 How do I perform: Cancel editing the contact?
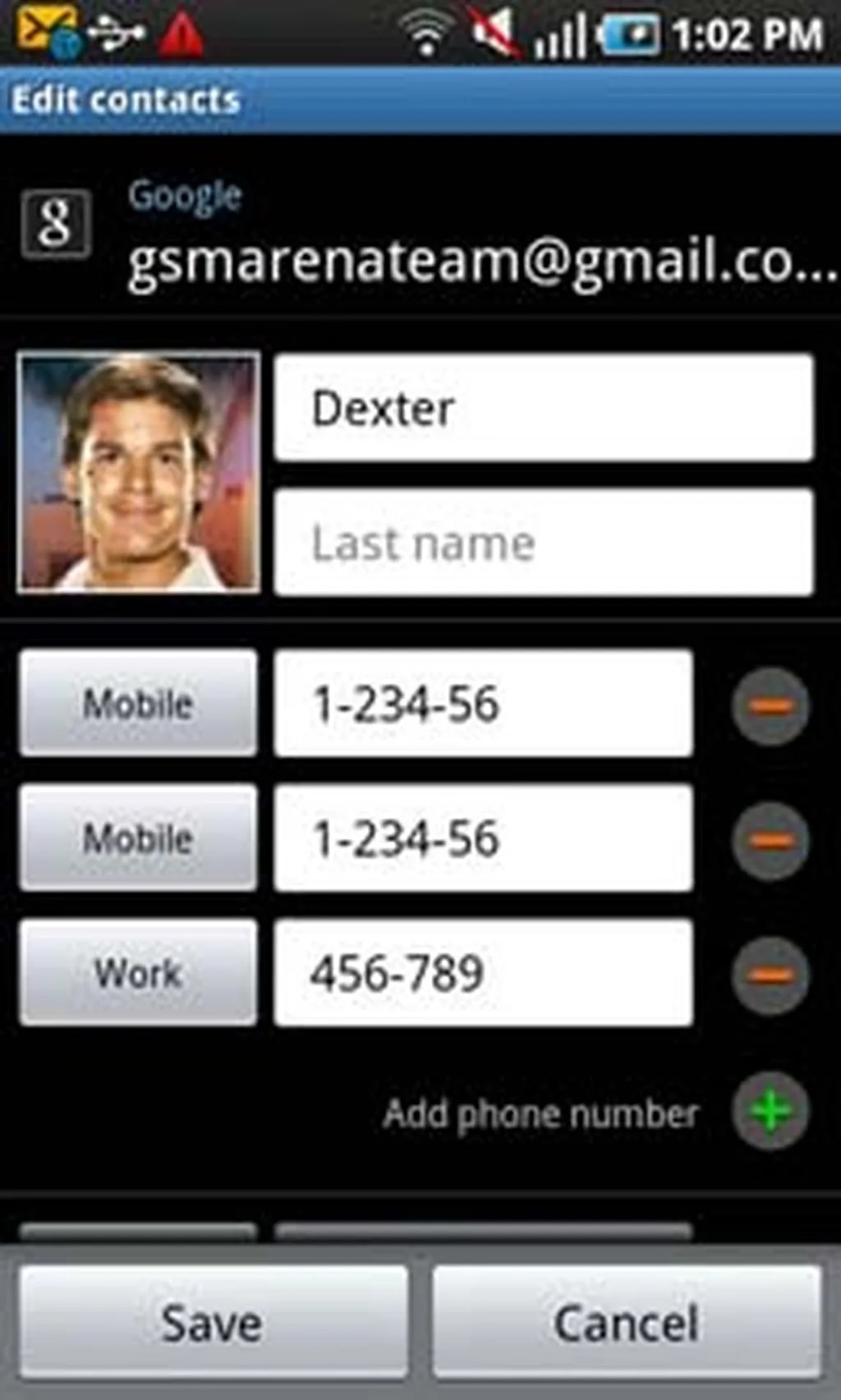click(x=627, y=1322)
